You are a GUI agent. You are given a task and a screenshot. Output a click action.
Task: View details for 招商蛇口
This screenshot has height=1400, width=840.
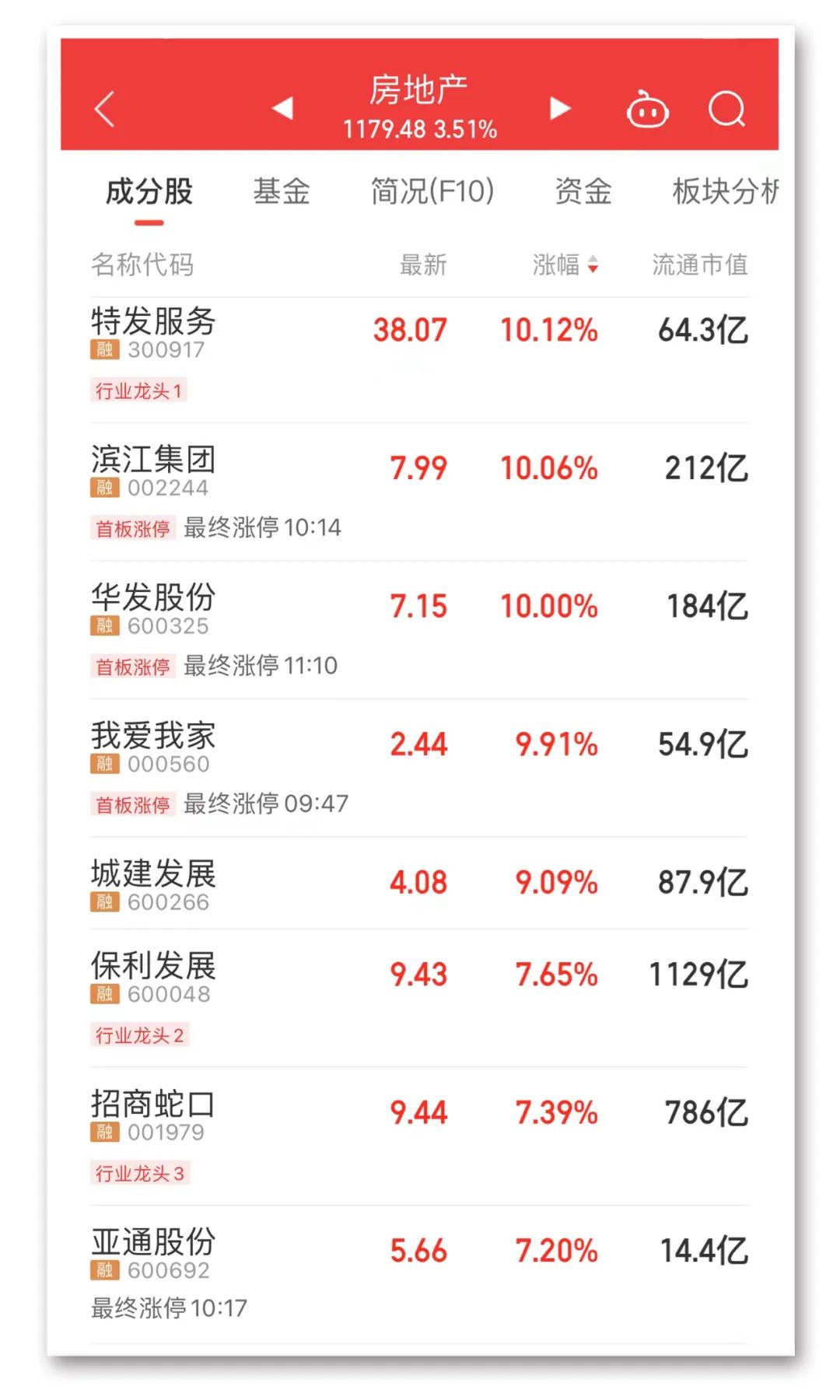point(419,1137)
